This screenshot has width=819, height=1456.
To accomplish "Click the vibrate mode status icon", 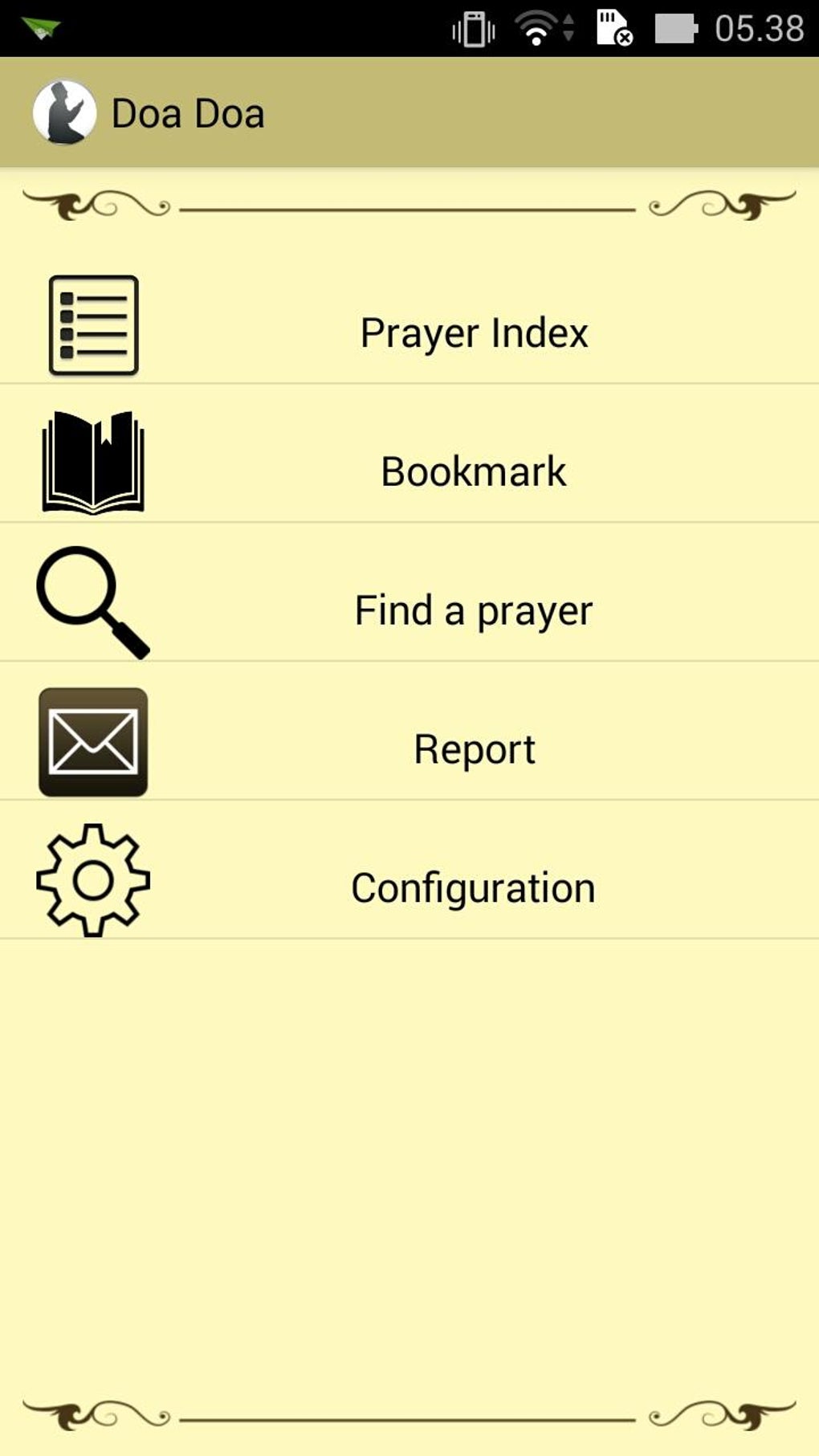I will (474, 29).
